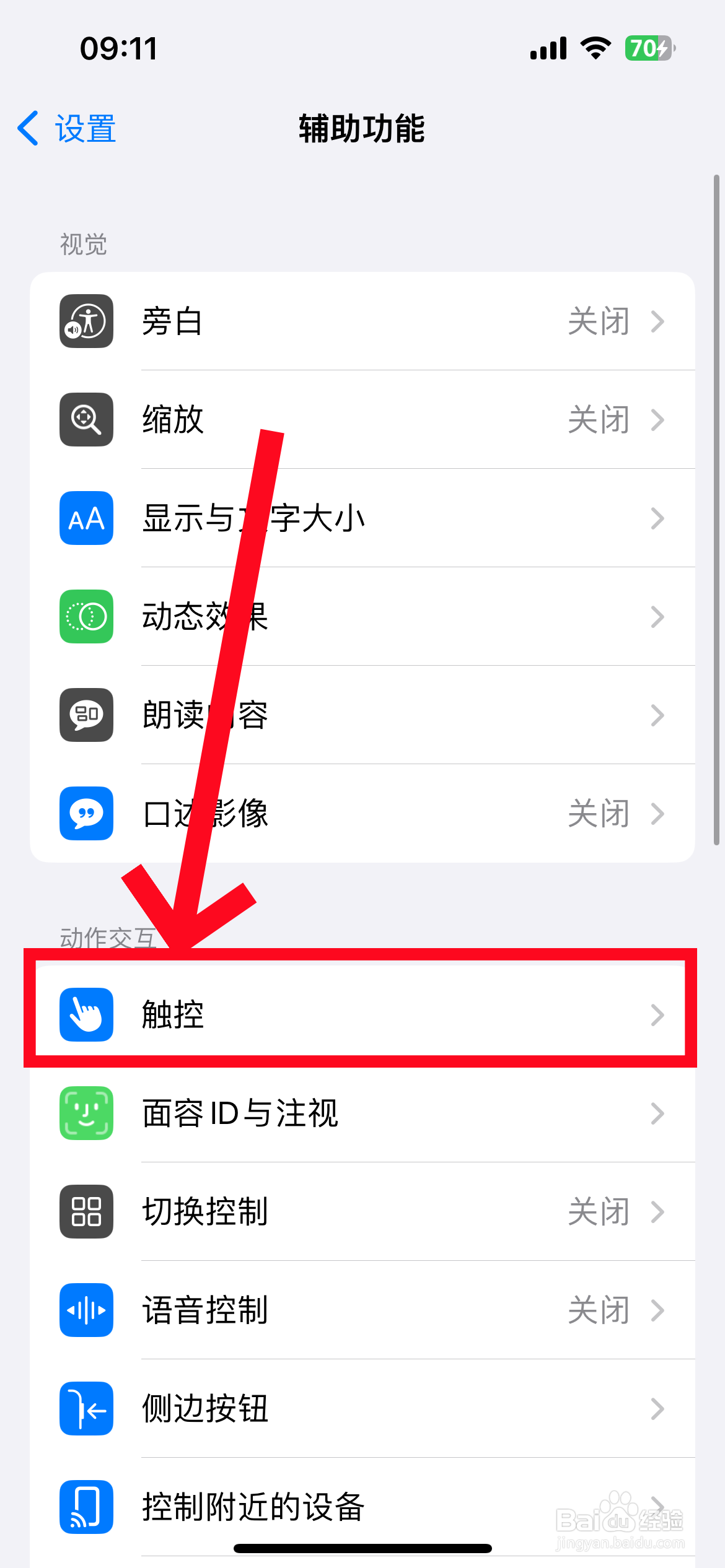The height and width of the screenshot is (1568, 725).
Task: Select the 朗读内容 speech bubble icon
Action: tap(86, 715)
